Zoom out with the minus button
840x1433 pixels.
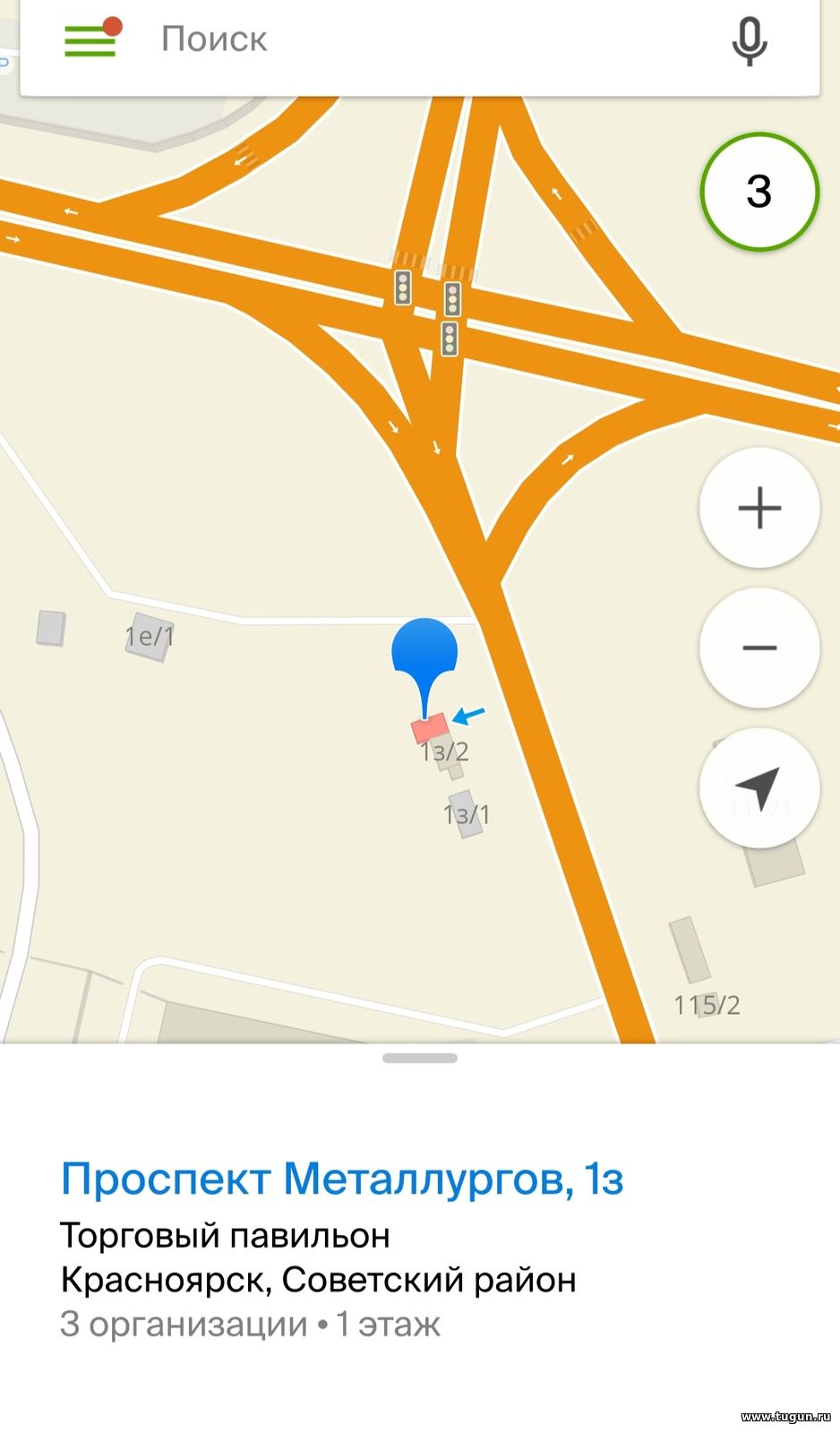(x=759, y=648)
